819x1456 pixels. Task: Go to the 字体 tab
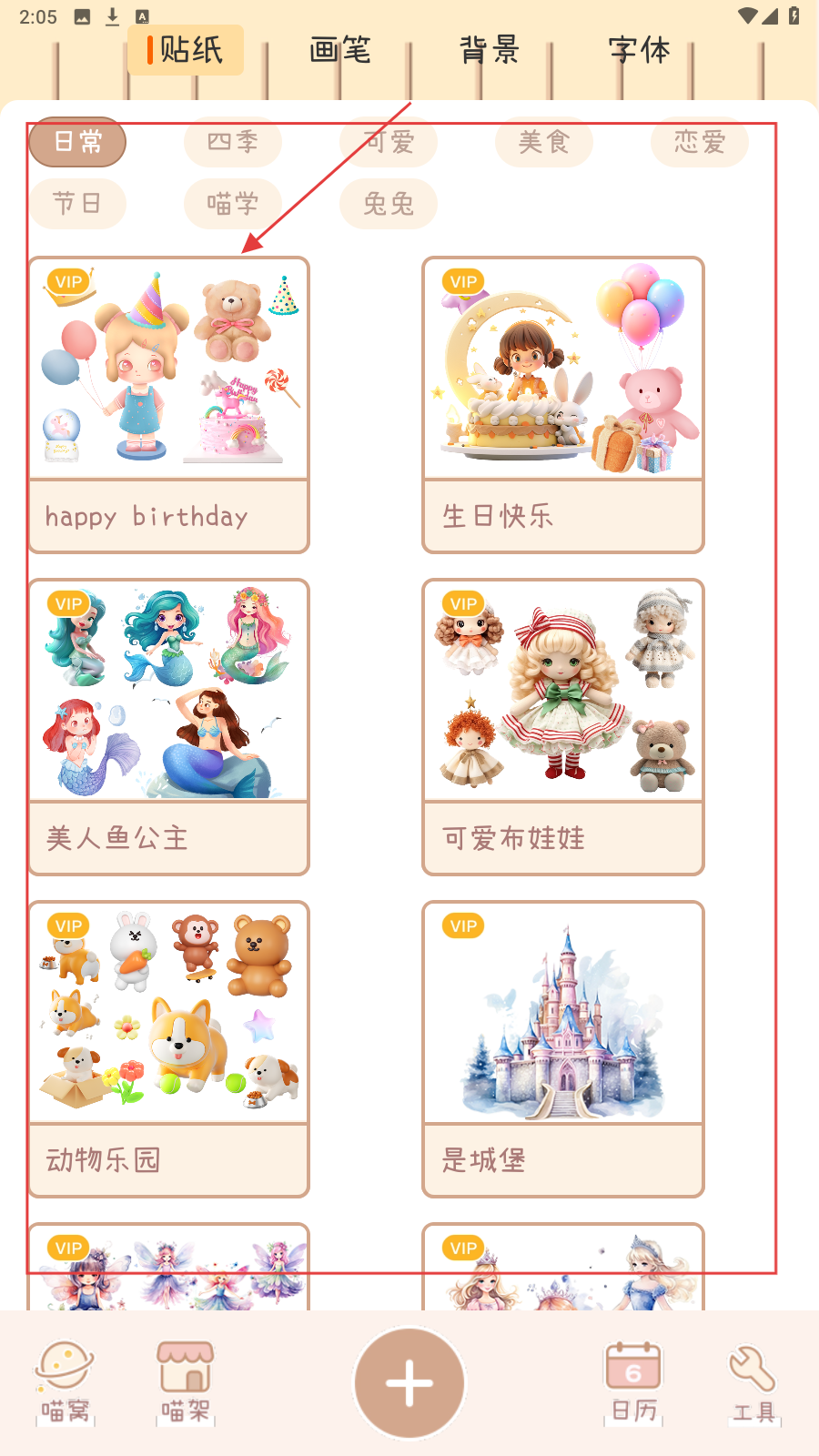coord(640,50)
